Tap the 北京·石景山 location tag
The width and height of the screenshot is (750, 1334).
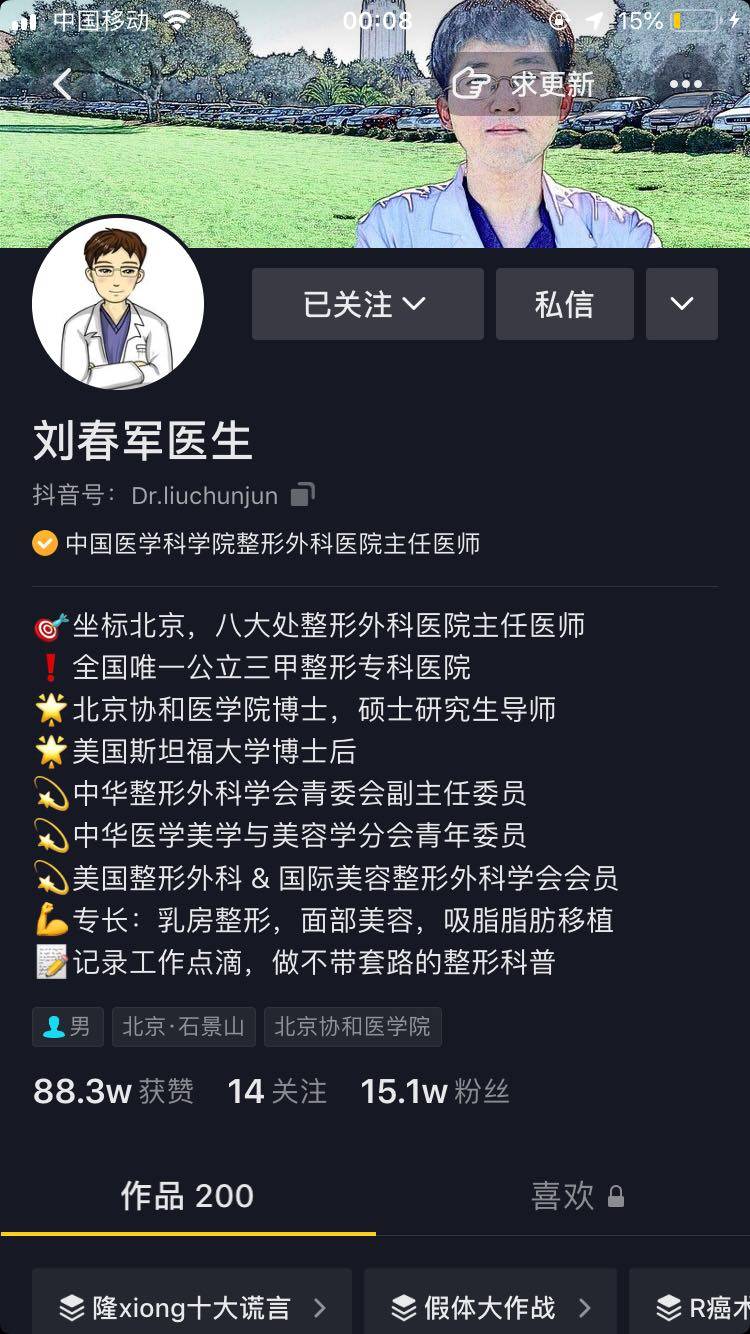click(x=184, y=1026)
